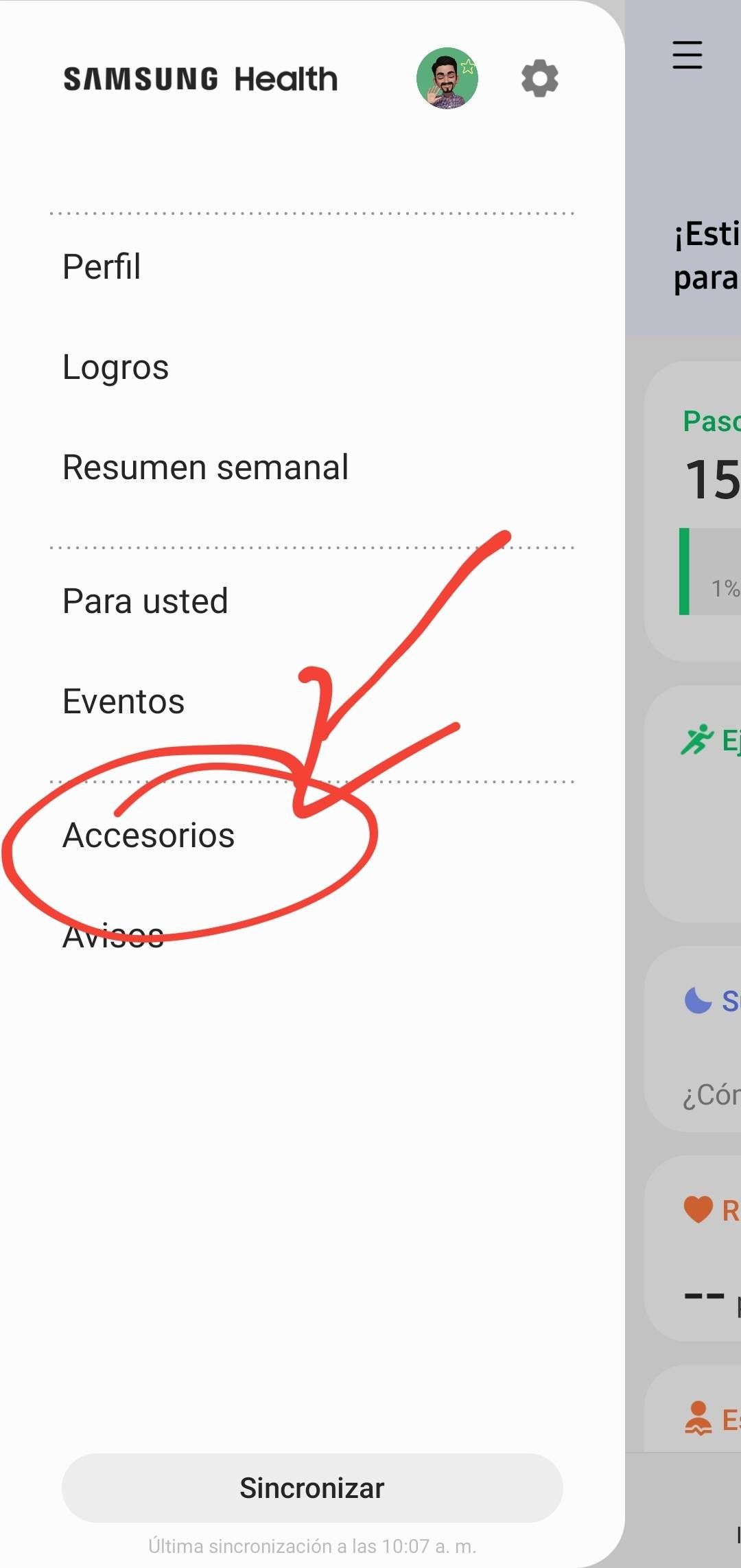Open the Perfil menu item
This screenshot has height=1568, width=741.
tap(102, 266)
